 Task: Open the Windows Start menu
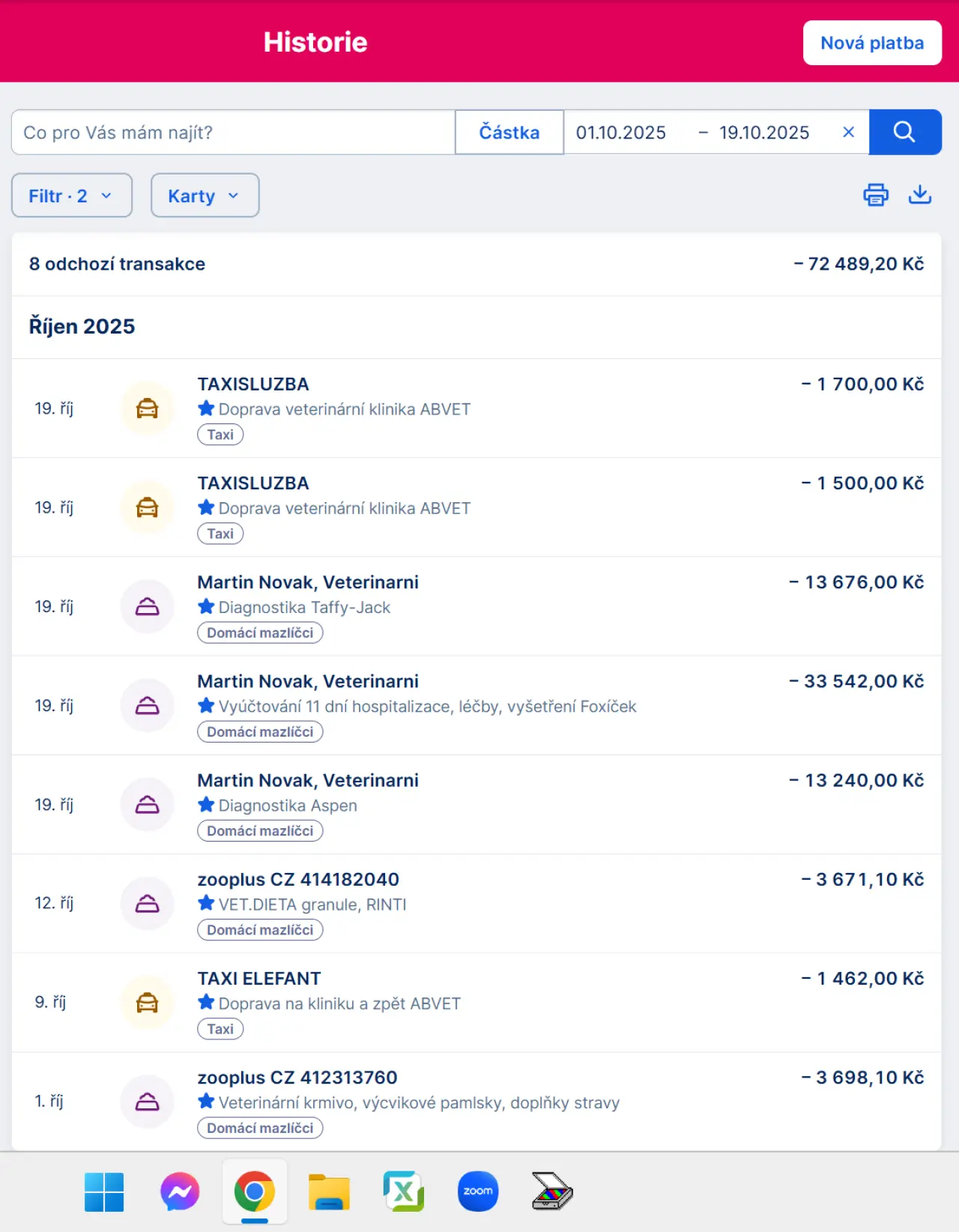tap(104, 1192)
